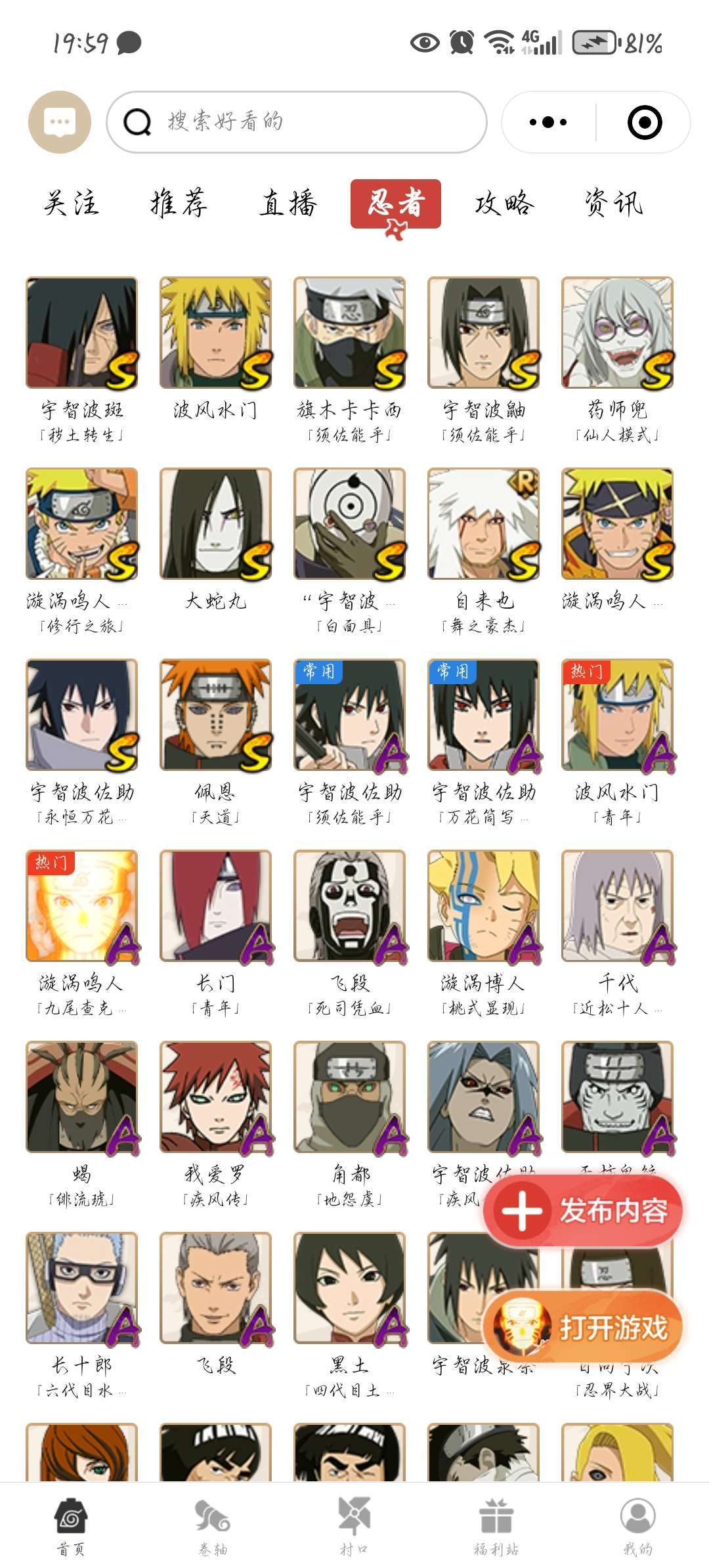The width and height of the screenshot is (709, 1568).
Task: Open the 攻略 tab
Action: [504, 204]
